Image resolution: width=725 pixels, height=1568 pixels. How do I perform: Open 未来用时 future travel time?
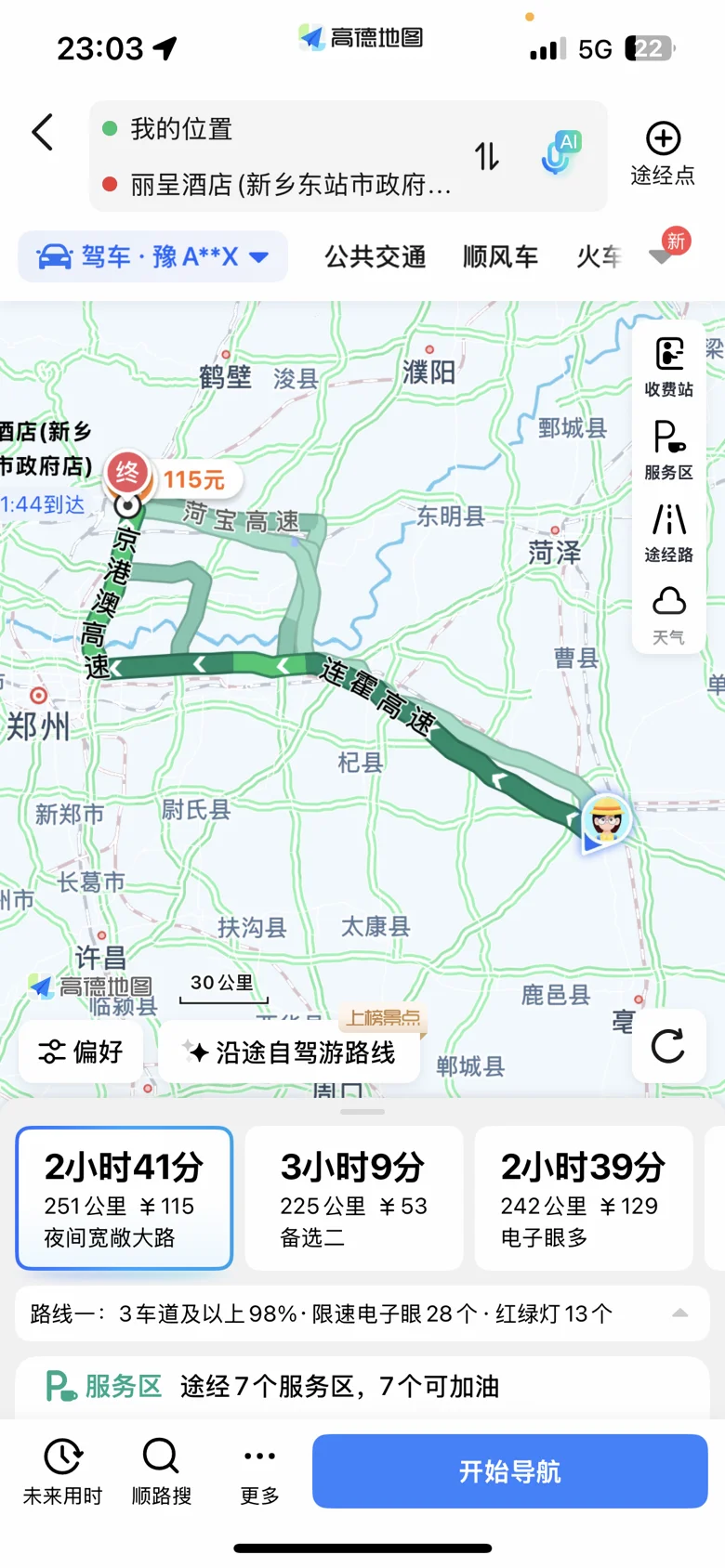62,1470
